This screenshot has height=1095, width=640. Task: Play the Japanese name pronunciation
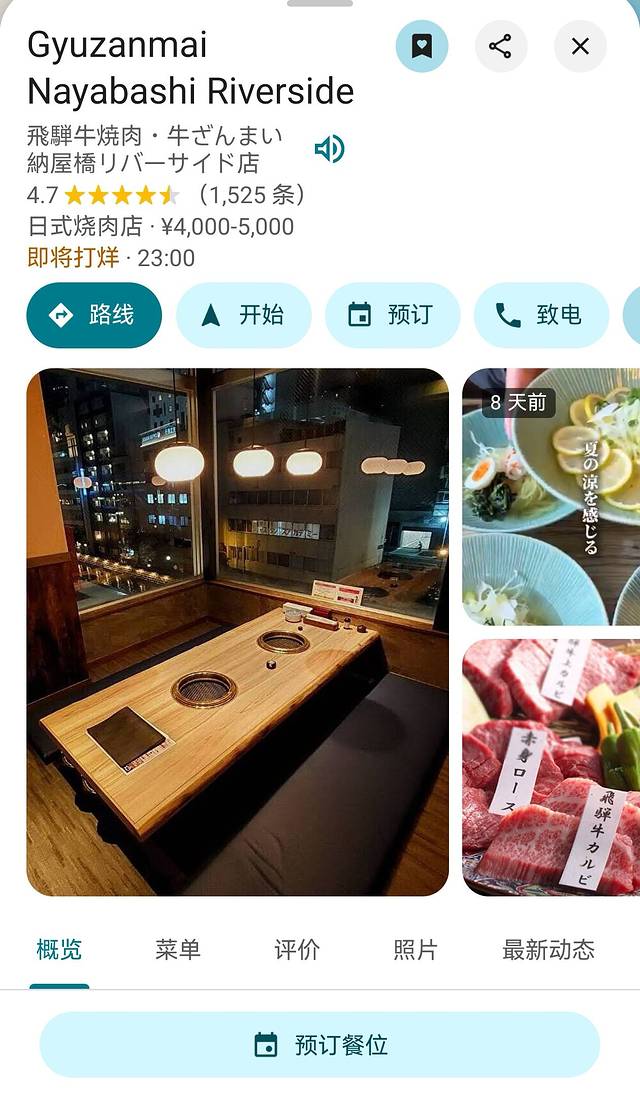point(329,149)
